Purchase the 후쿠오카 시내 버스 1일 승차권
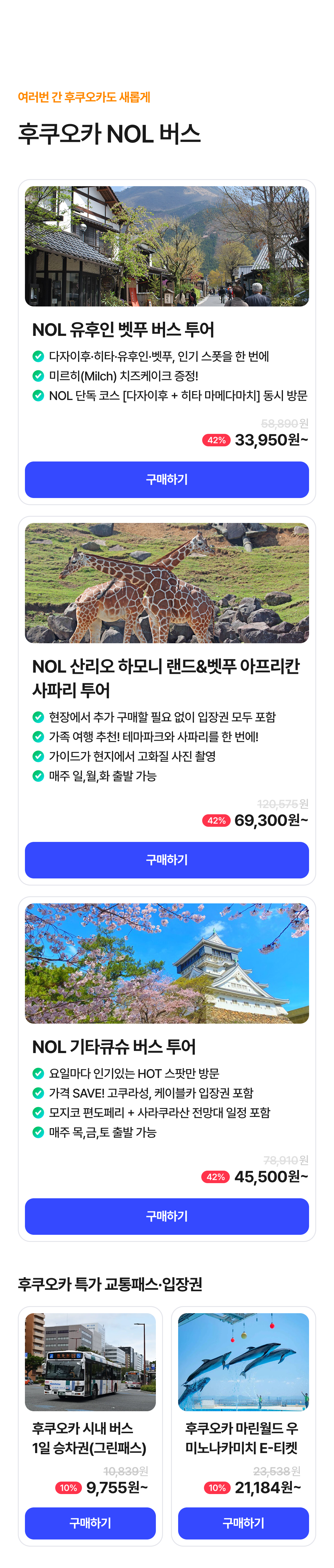This screenshot has width=334, height=1568. 90,1522
